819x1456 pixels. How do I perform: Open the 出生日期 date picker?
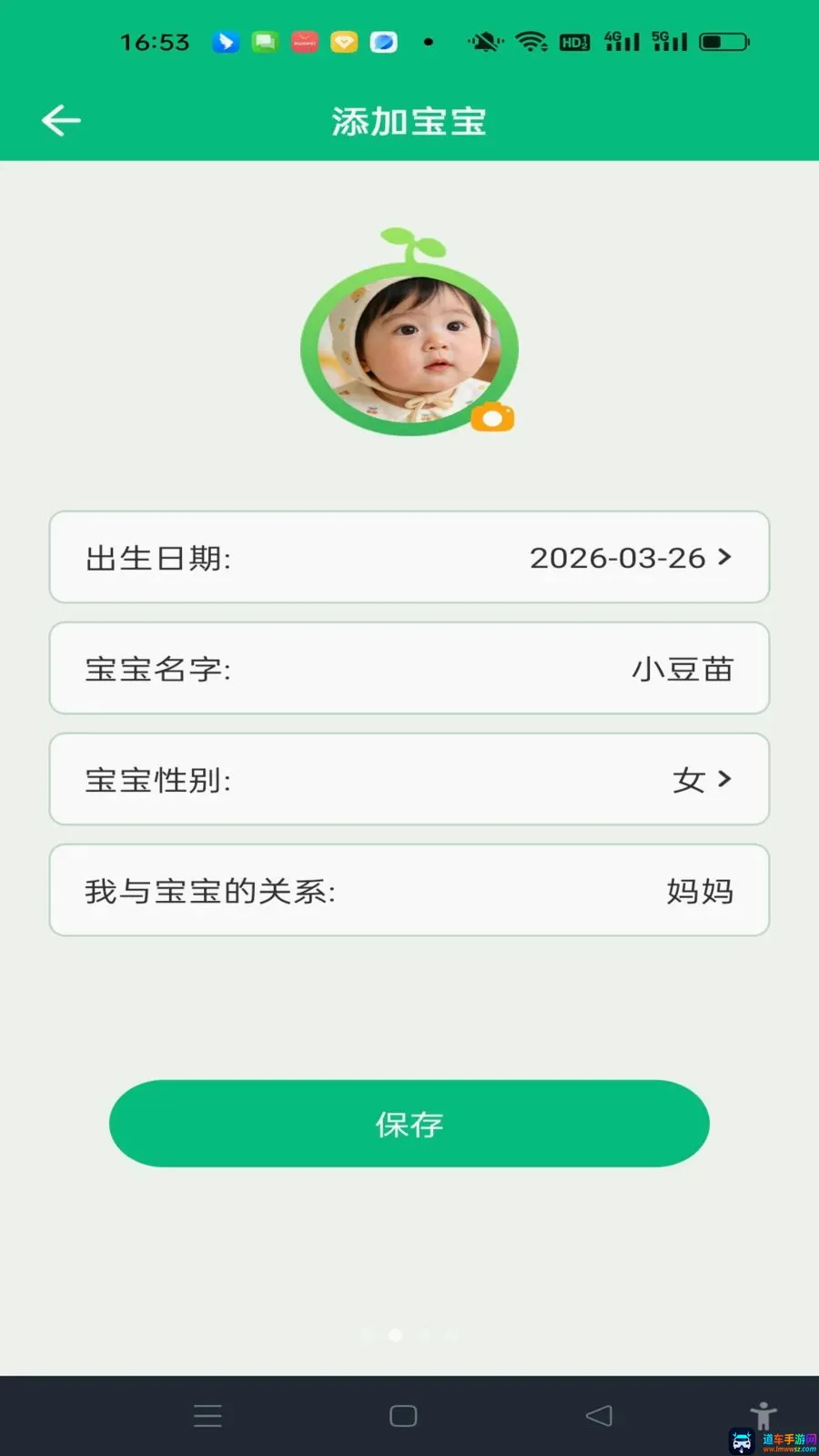409,557
